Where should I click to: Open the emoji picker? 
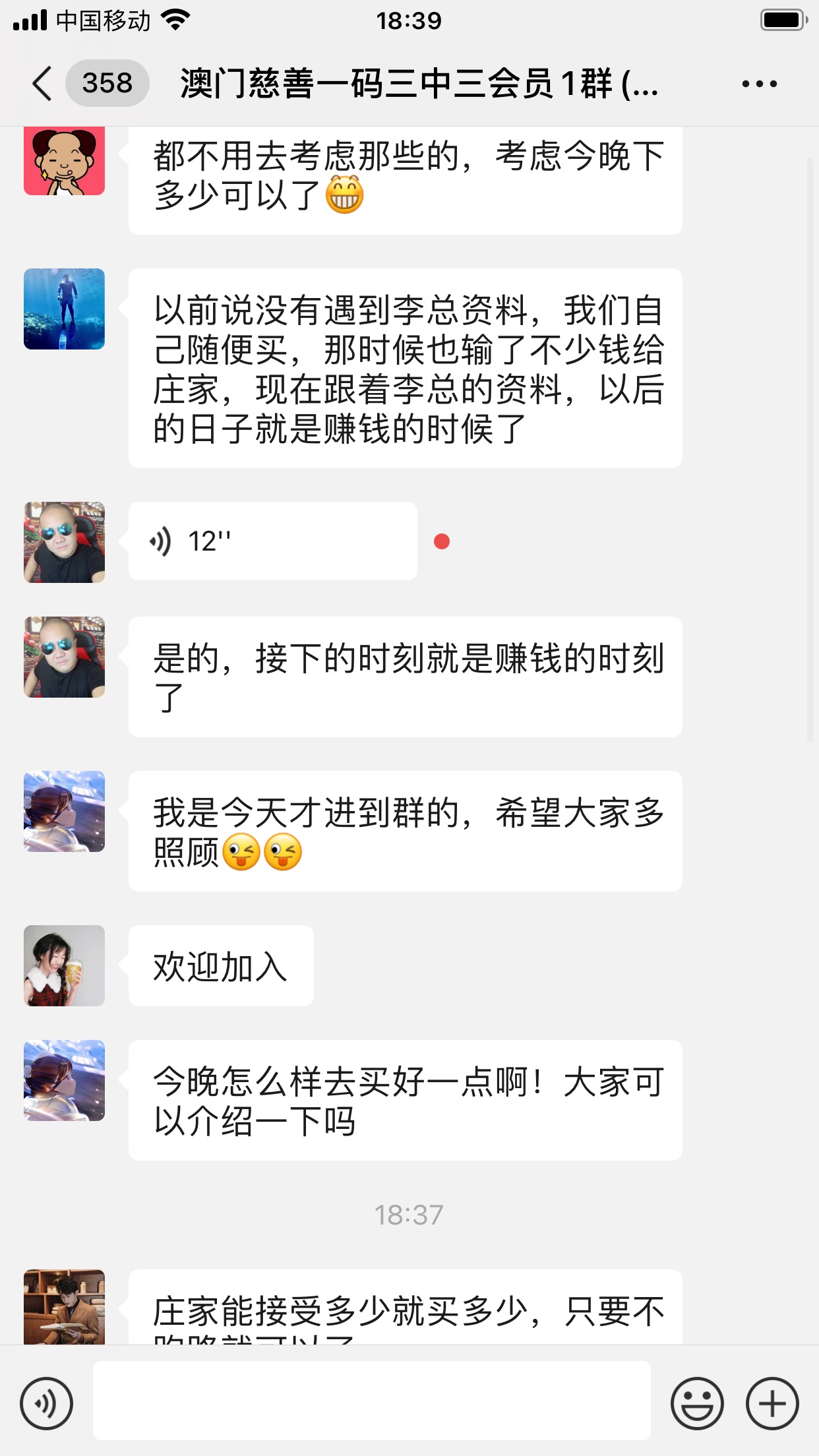click(x=696, y=1403)
